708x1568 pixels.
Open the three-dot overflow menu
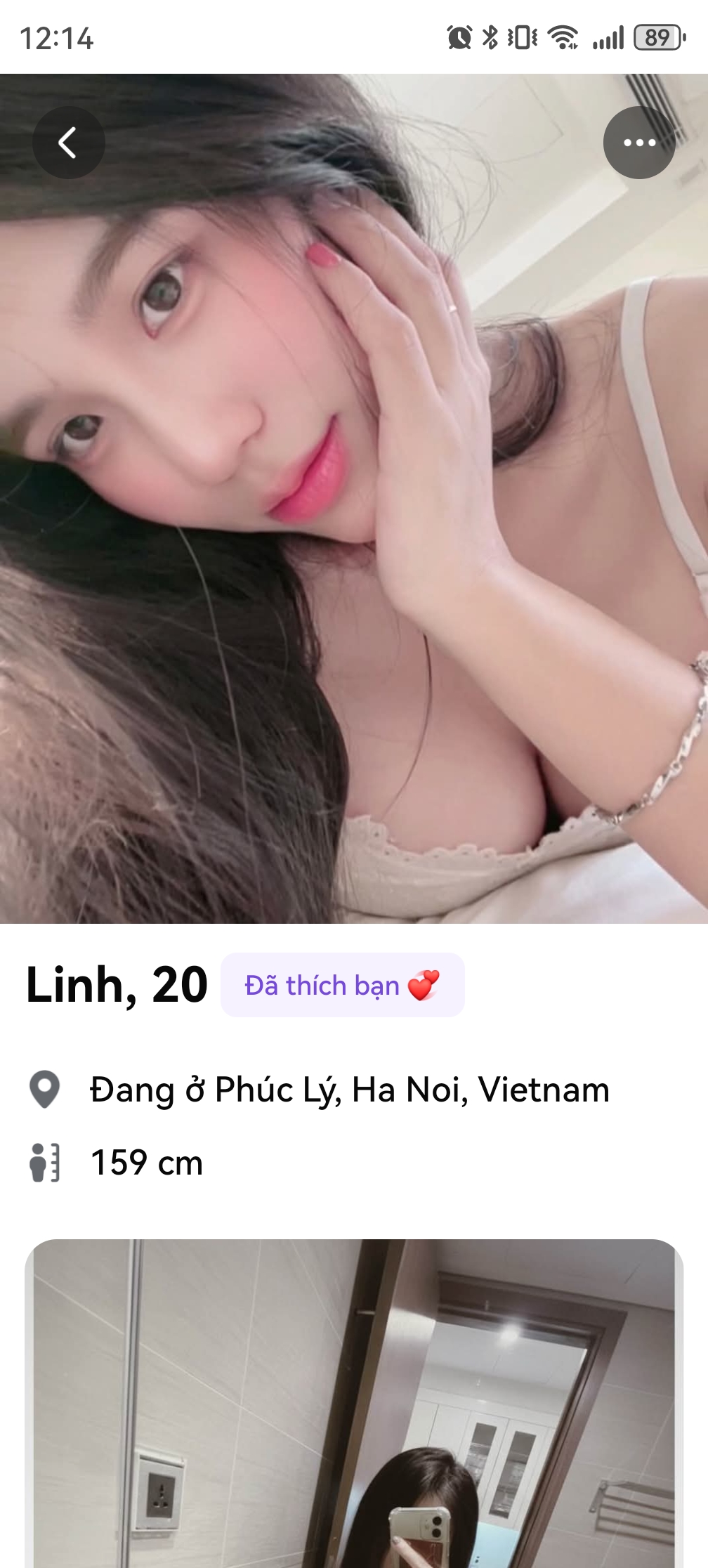639,143
